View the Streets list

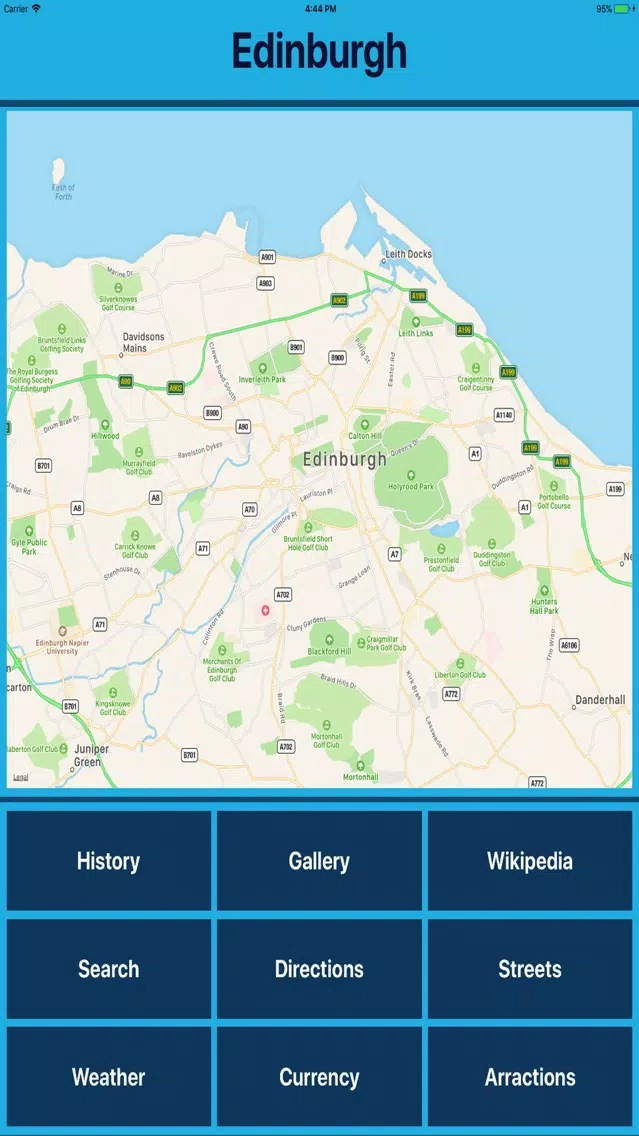pos(530,969)
